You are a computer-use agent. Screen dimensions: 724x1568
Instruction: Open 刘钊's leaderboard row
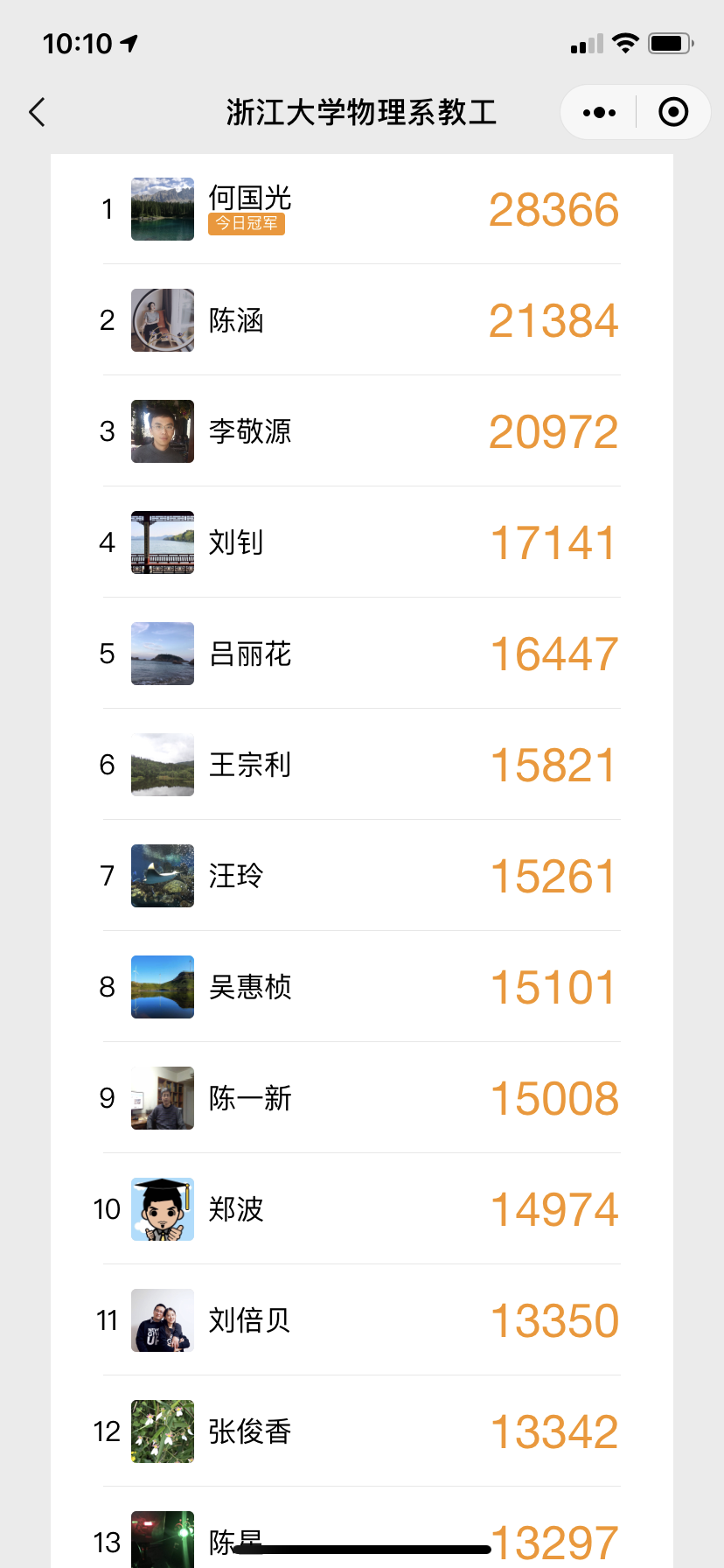point(361,542)
